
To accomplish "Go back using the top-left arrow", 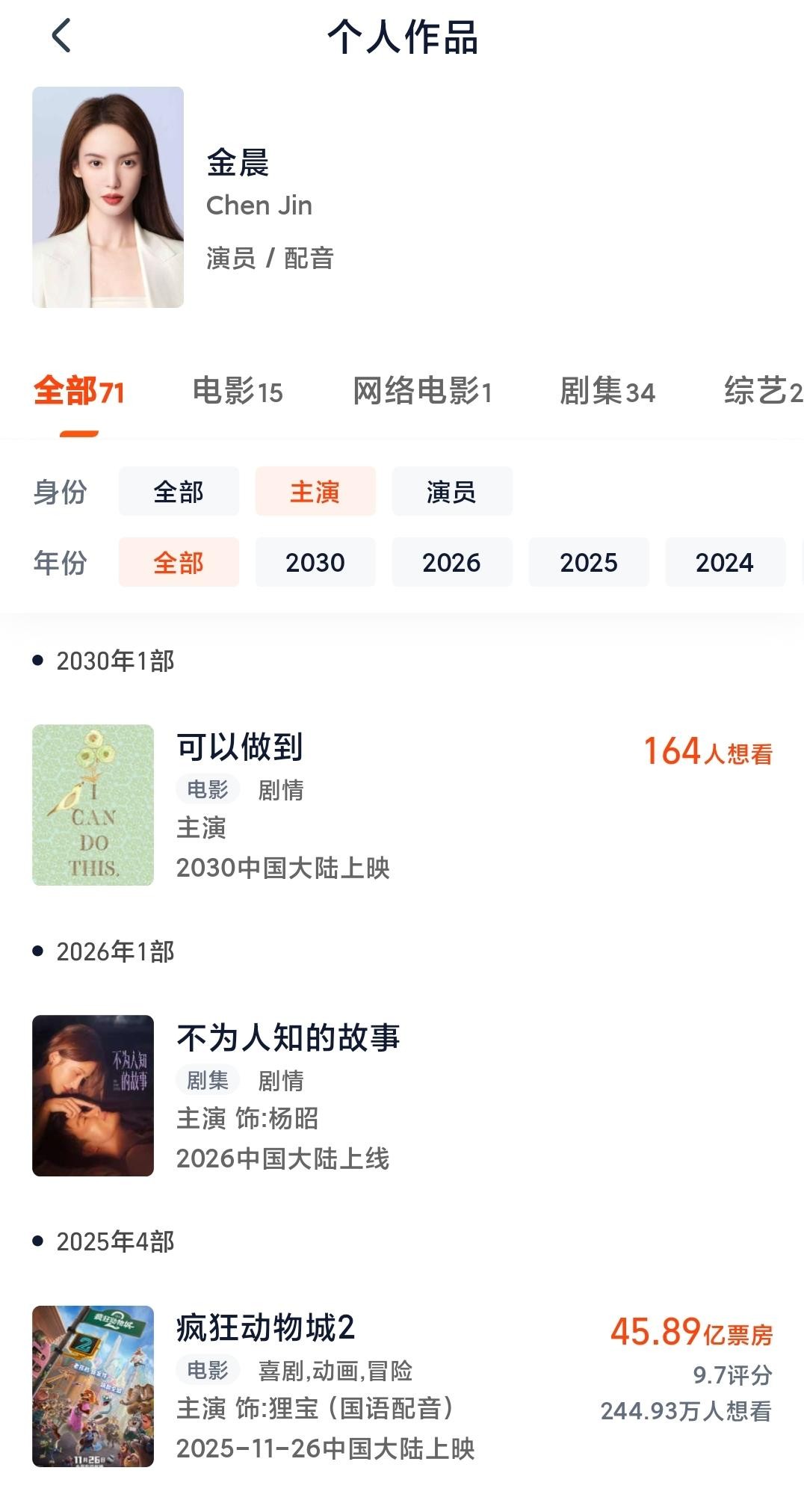I will pos(61,36).
